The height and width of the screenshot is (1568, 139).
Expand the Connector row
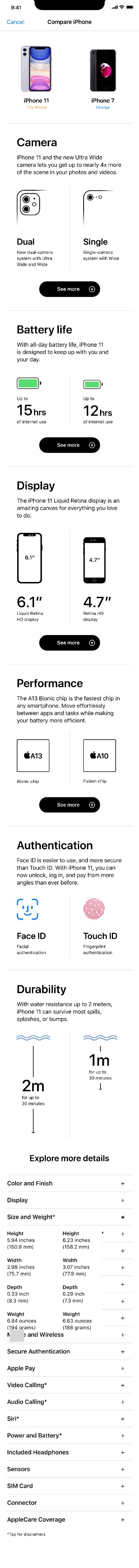click(x=69, y=1503)
